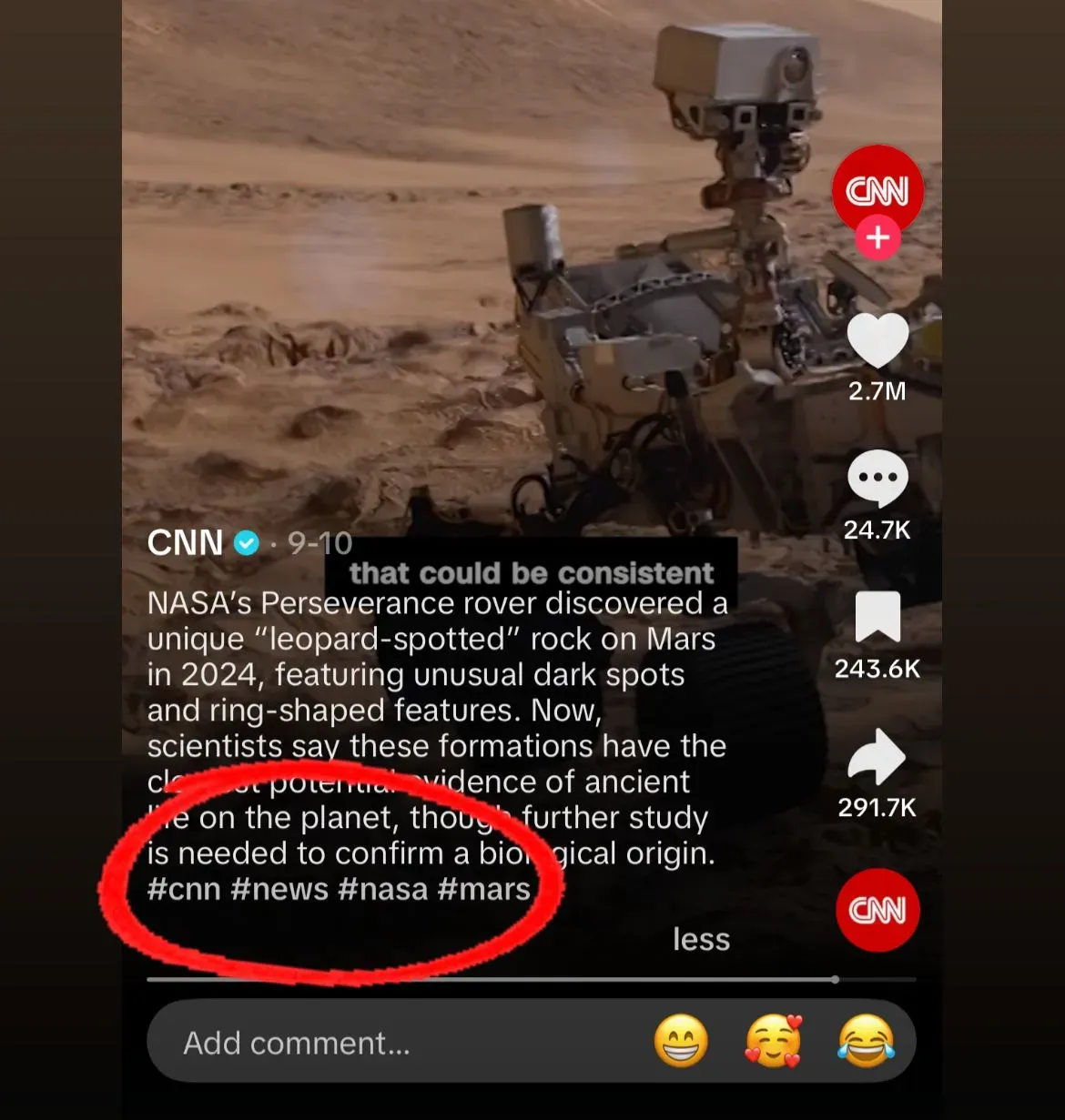Open the #cnn hashtag
This screenshot has height=1120, width=1065.
point(184,889)
